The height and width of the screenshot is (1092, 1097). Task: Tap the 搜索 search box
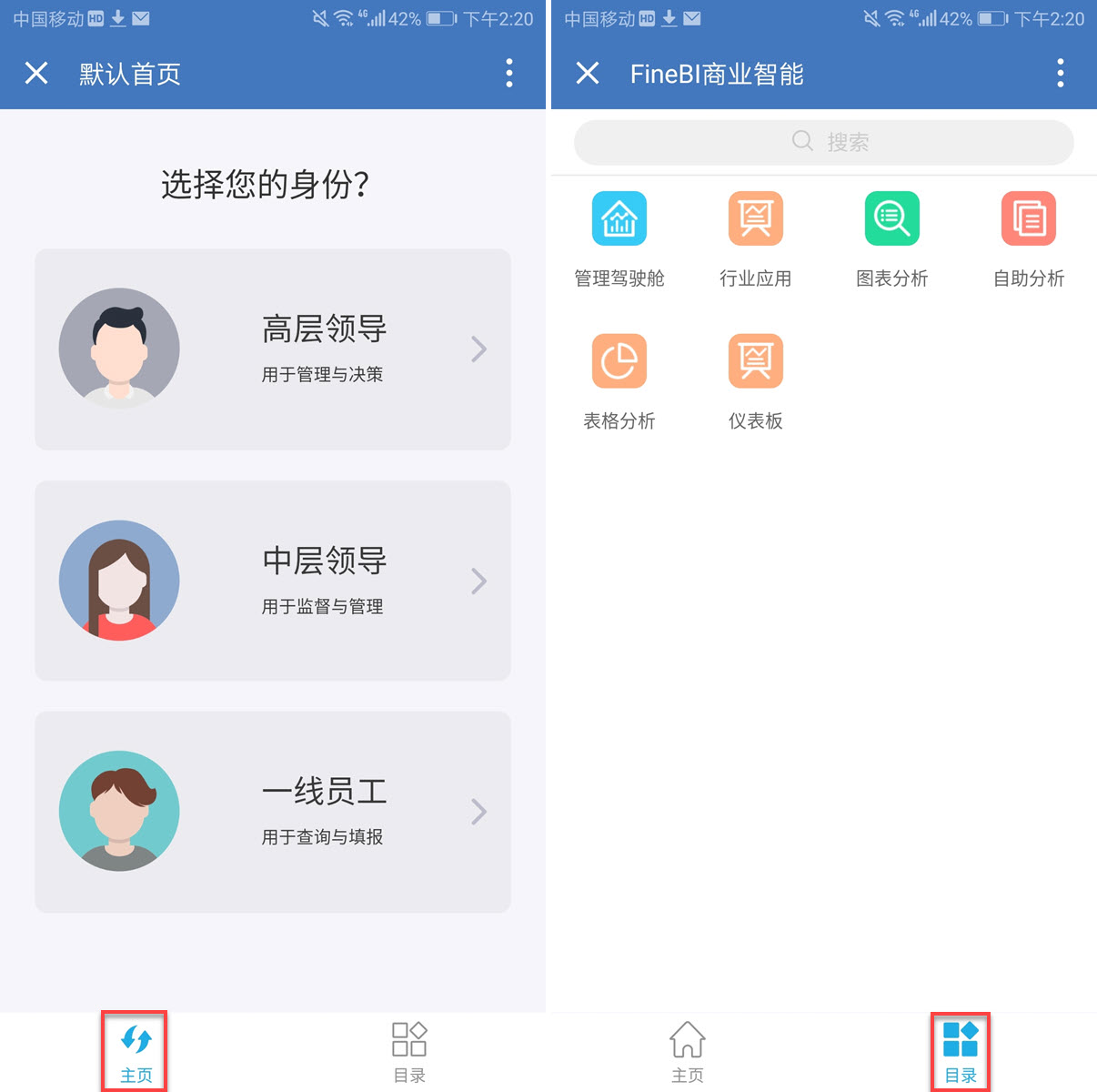(x=824, y=142)
